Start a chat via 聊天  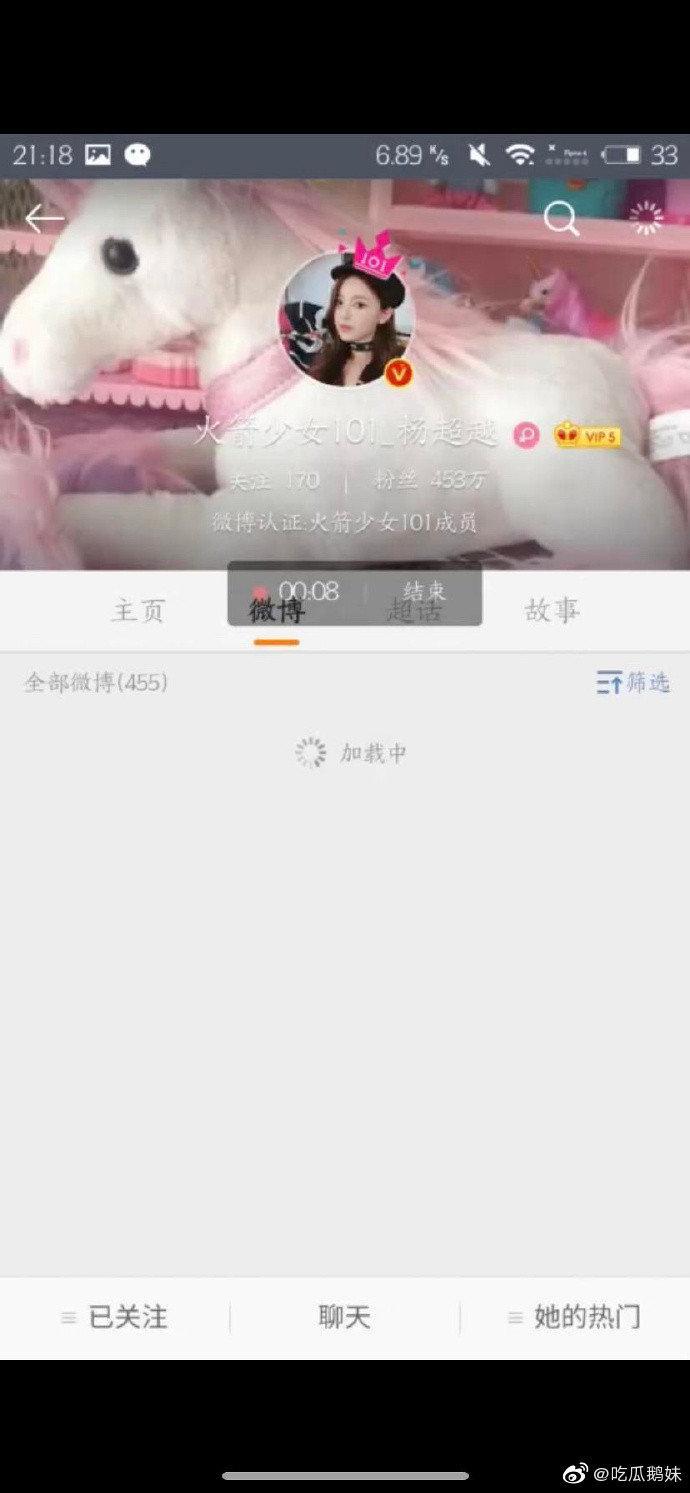coord(345,1317)
